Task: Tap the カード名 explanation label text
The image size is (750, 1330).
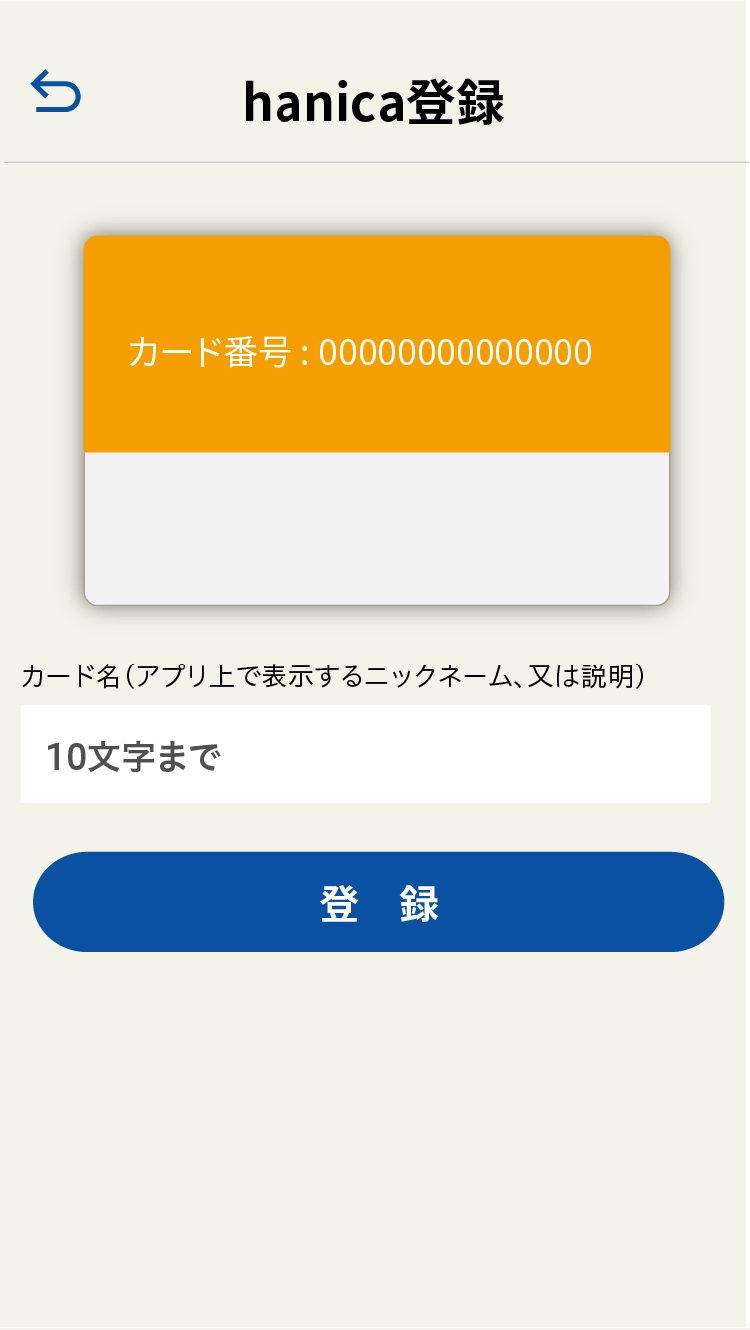Action: pyautogui.click(x=335, y=675)
